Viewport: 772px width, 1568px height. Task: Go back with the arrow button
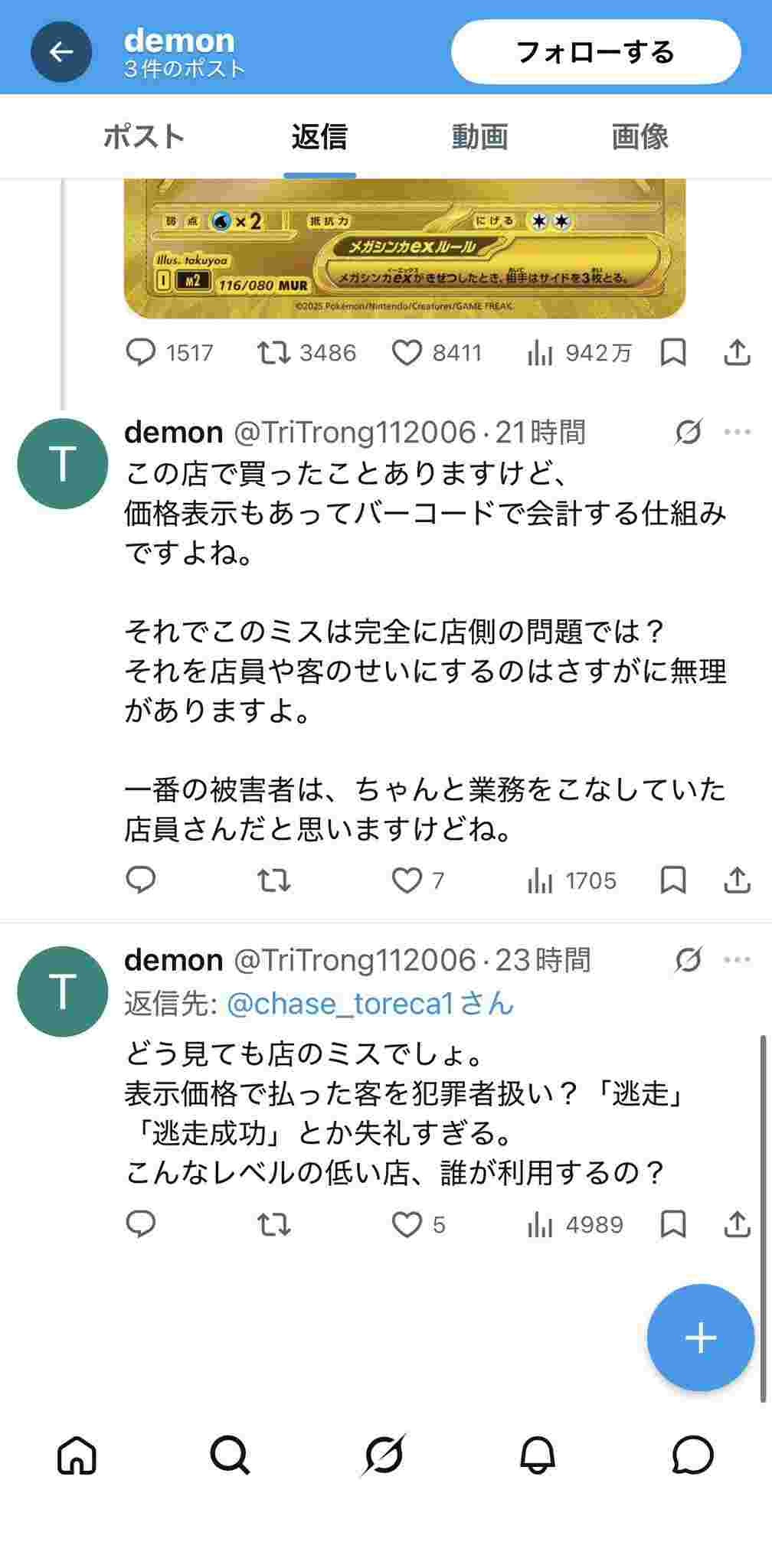pos(61,52)
